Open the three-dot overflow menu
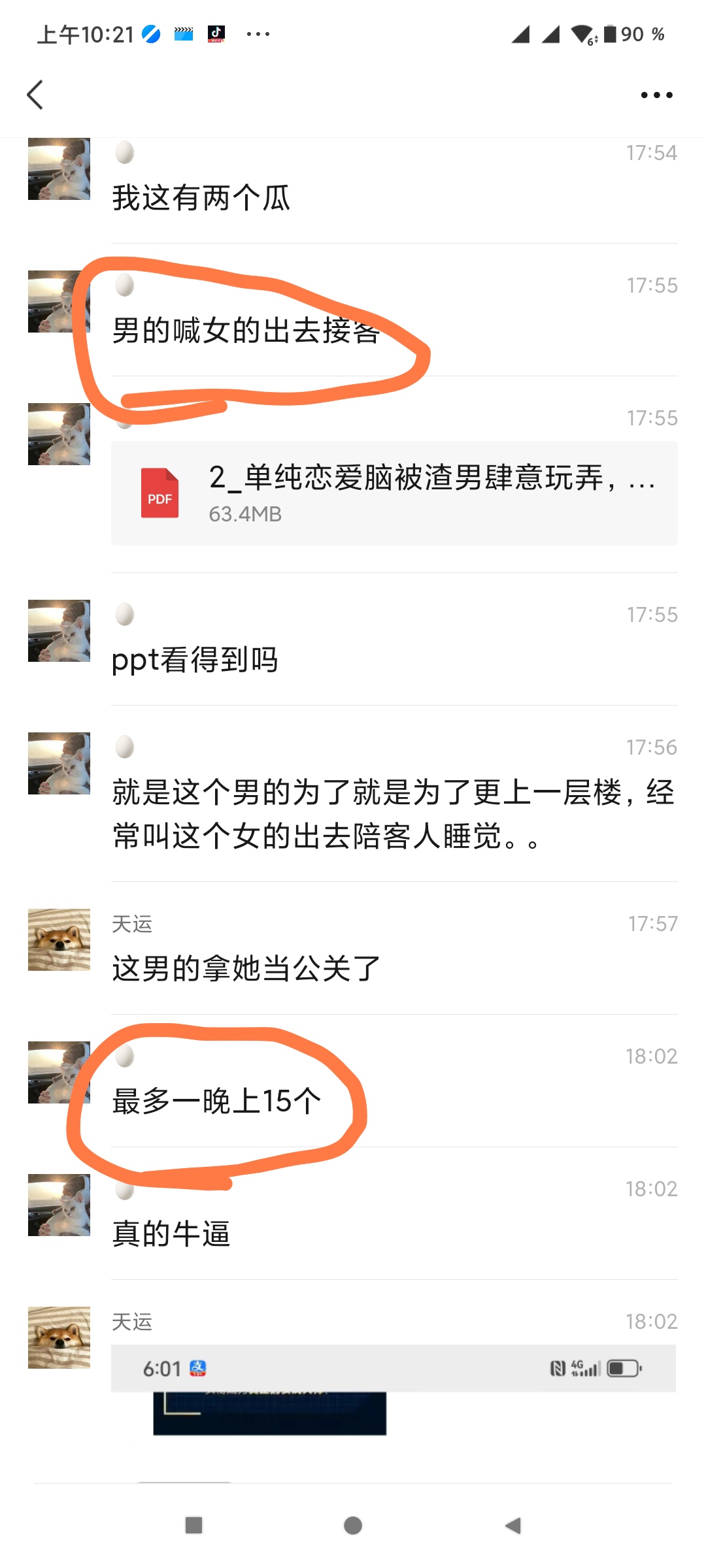Image resolution: width=706 pixels, height=1568 pixels. click(x=656, y=95)
